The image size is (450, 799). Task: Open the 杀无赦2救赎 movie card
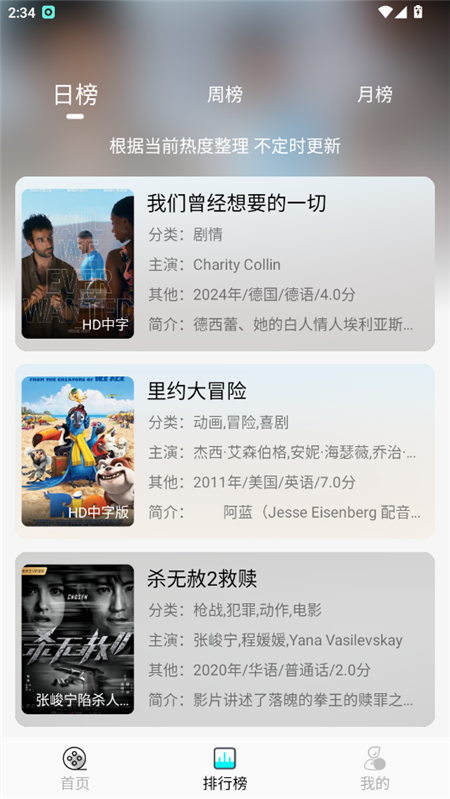pos(225,639)
